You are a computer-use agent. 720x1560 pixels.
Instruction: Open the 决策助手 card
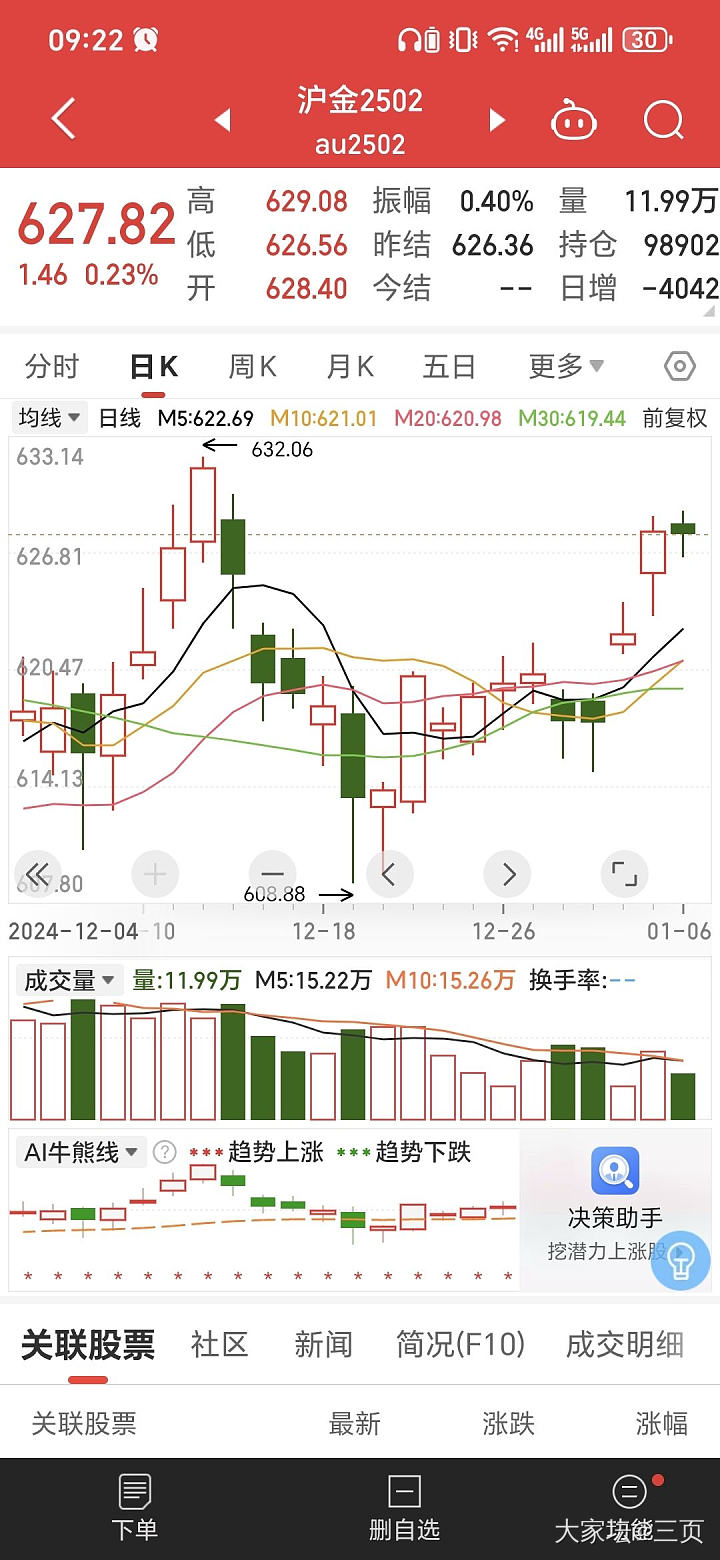615,1205
